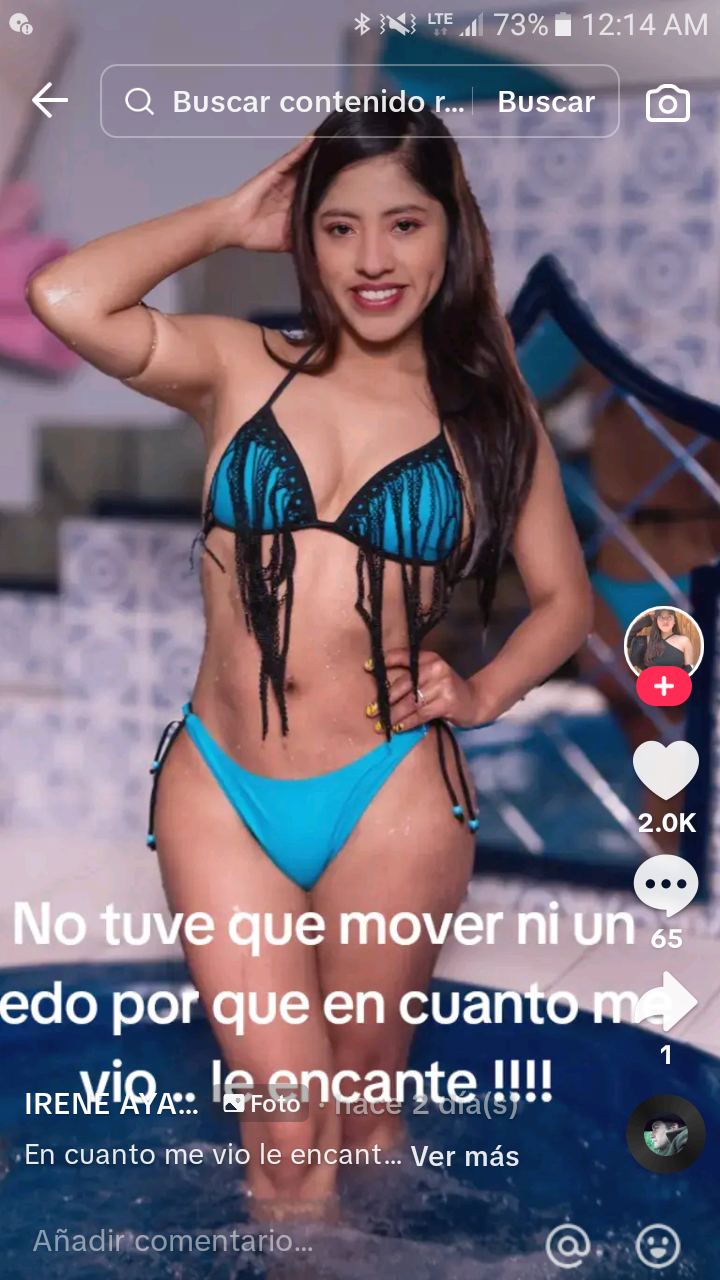Open the spinning sound disc

click(666, 1134)
